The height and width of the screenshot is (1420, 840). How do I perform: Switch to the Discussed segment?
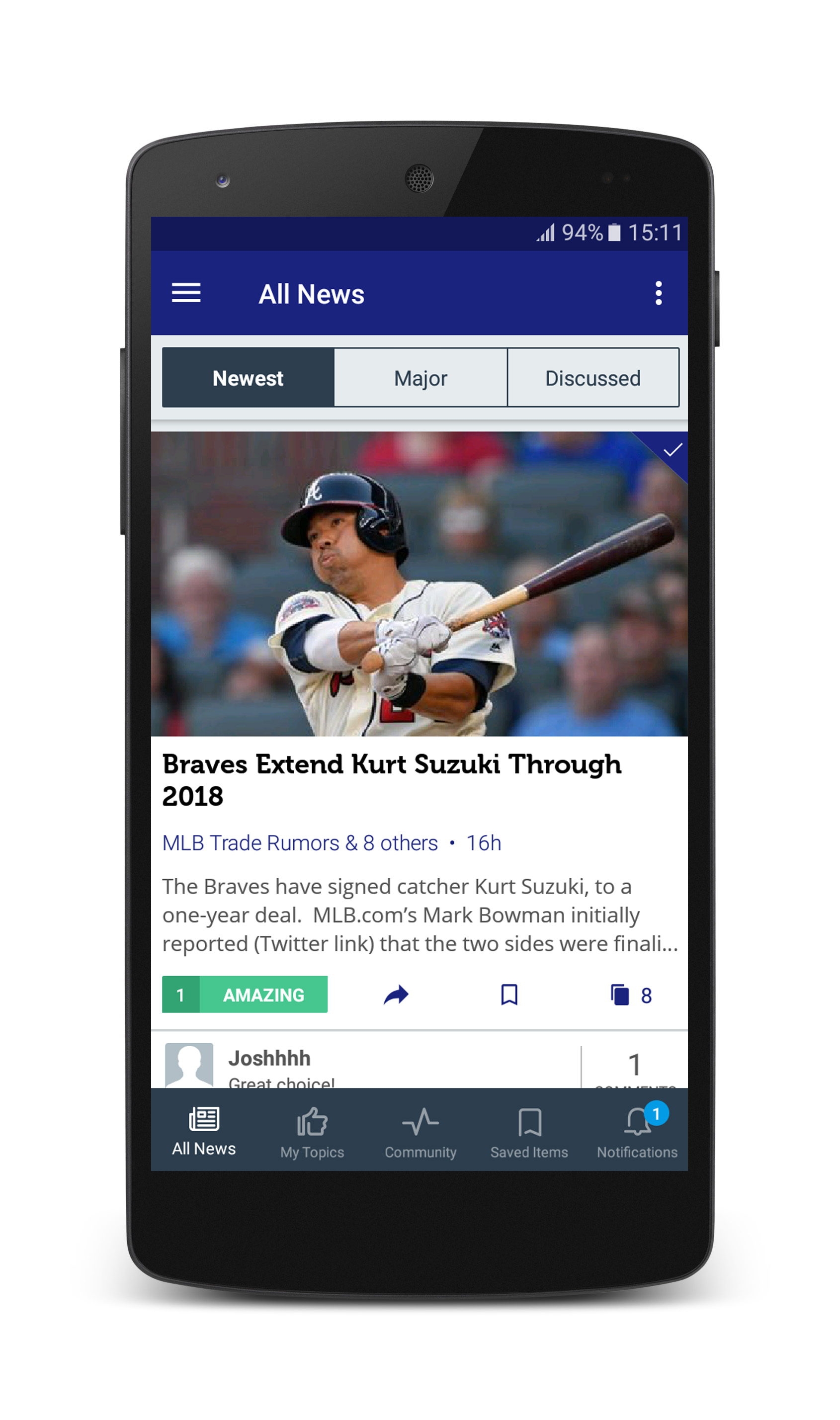pyautogui.click(x=593, y=378)
